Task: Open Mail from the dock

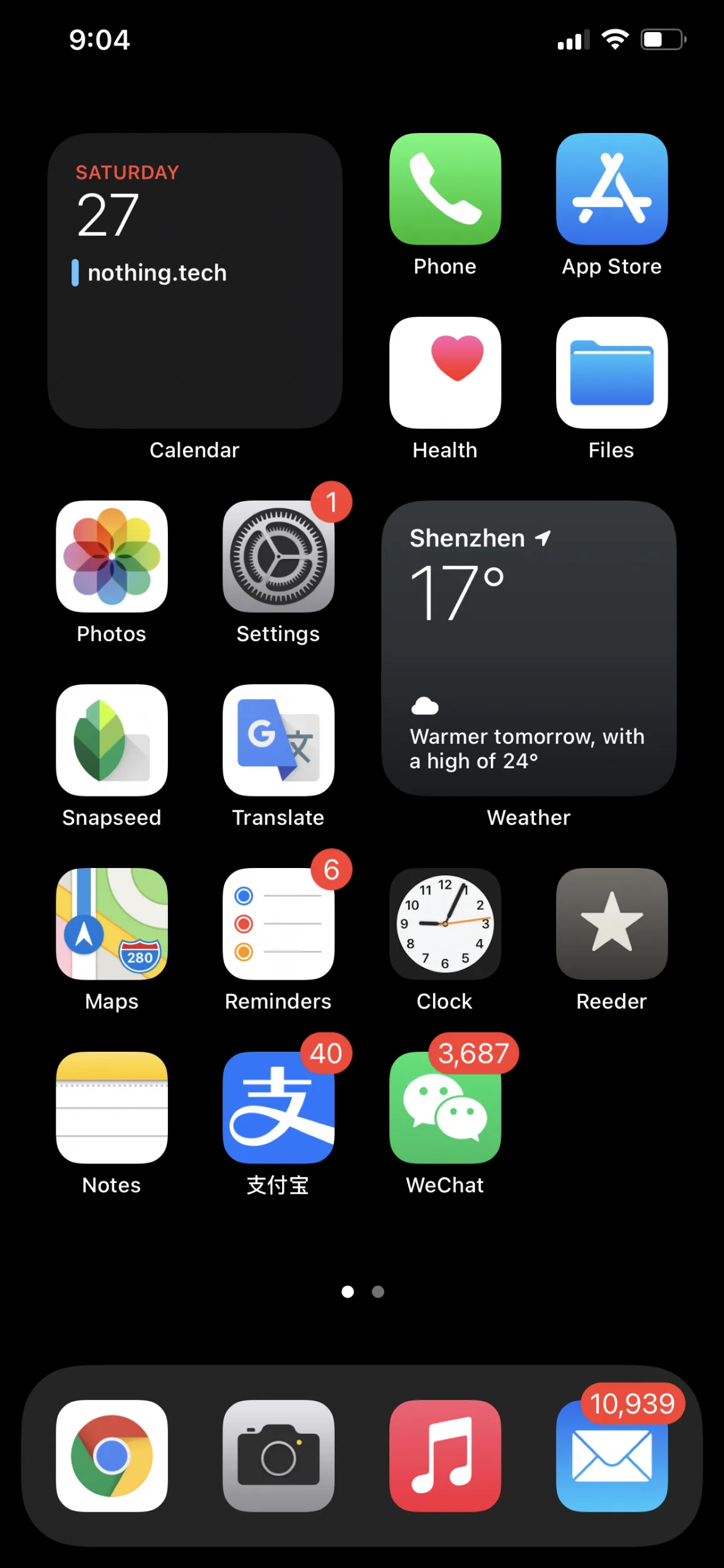Action: [x=612, y=1456]
